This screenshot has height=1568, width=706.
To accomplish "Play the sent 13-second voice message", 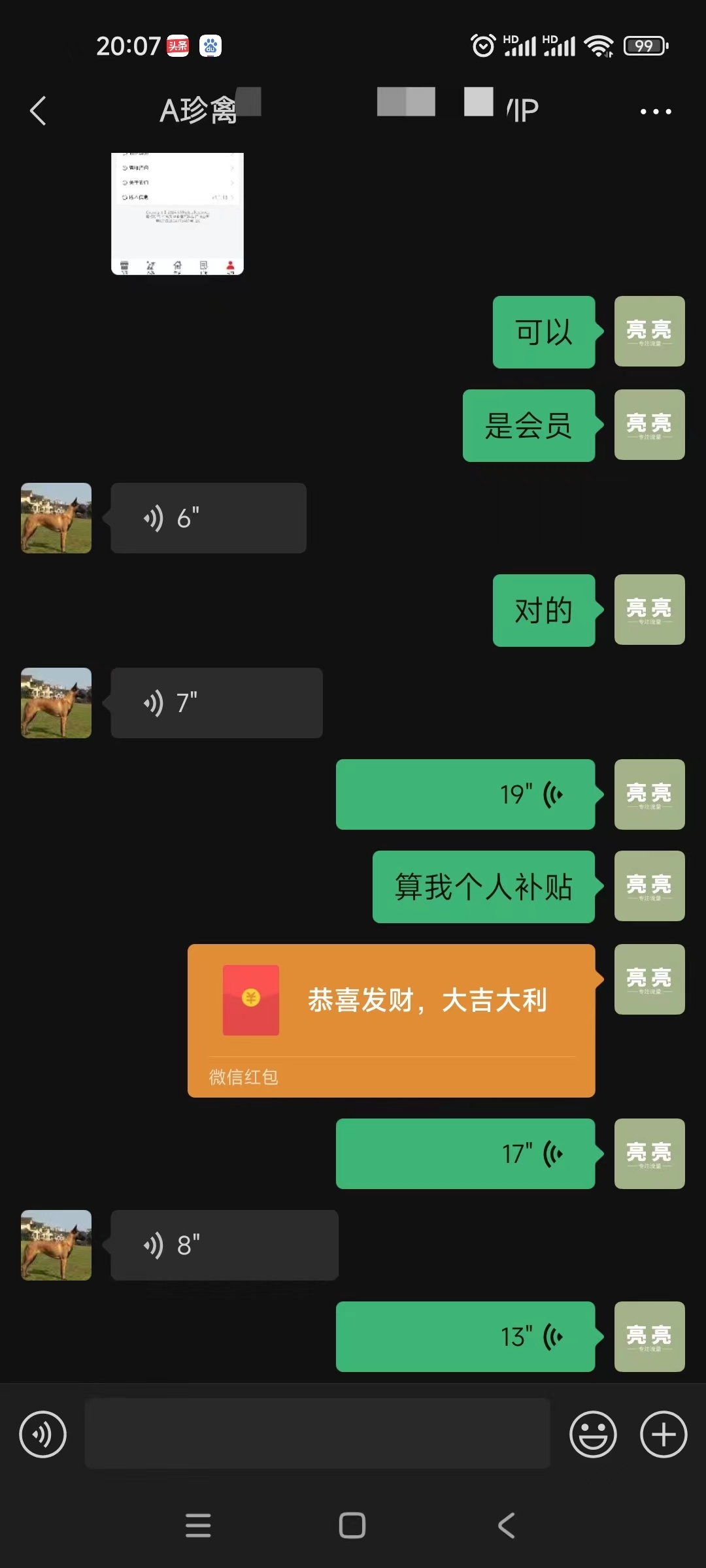I will point(465,1337).
